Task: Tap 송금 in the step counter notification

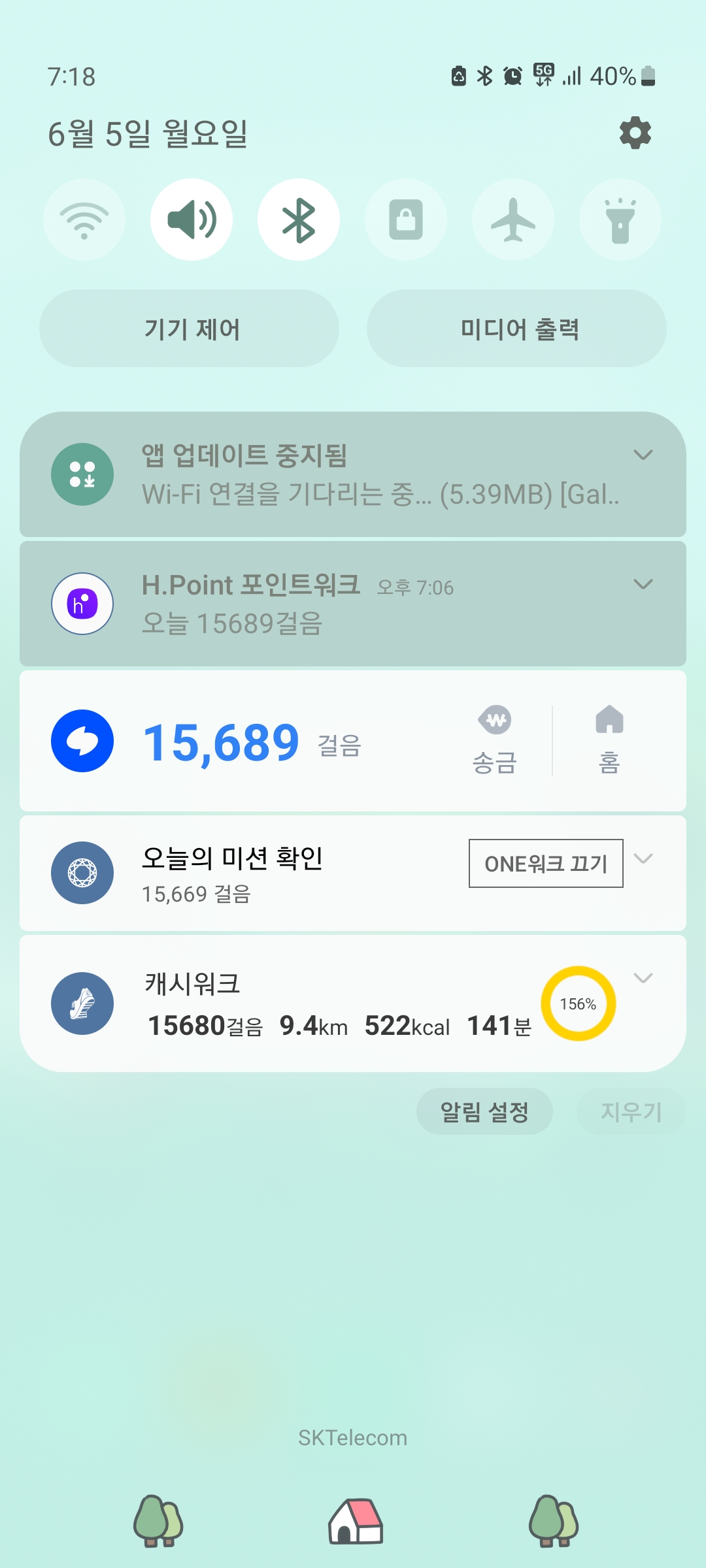Action: (x=496, y=740)
